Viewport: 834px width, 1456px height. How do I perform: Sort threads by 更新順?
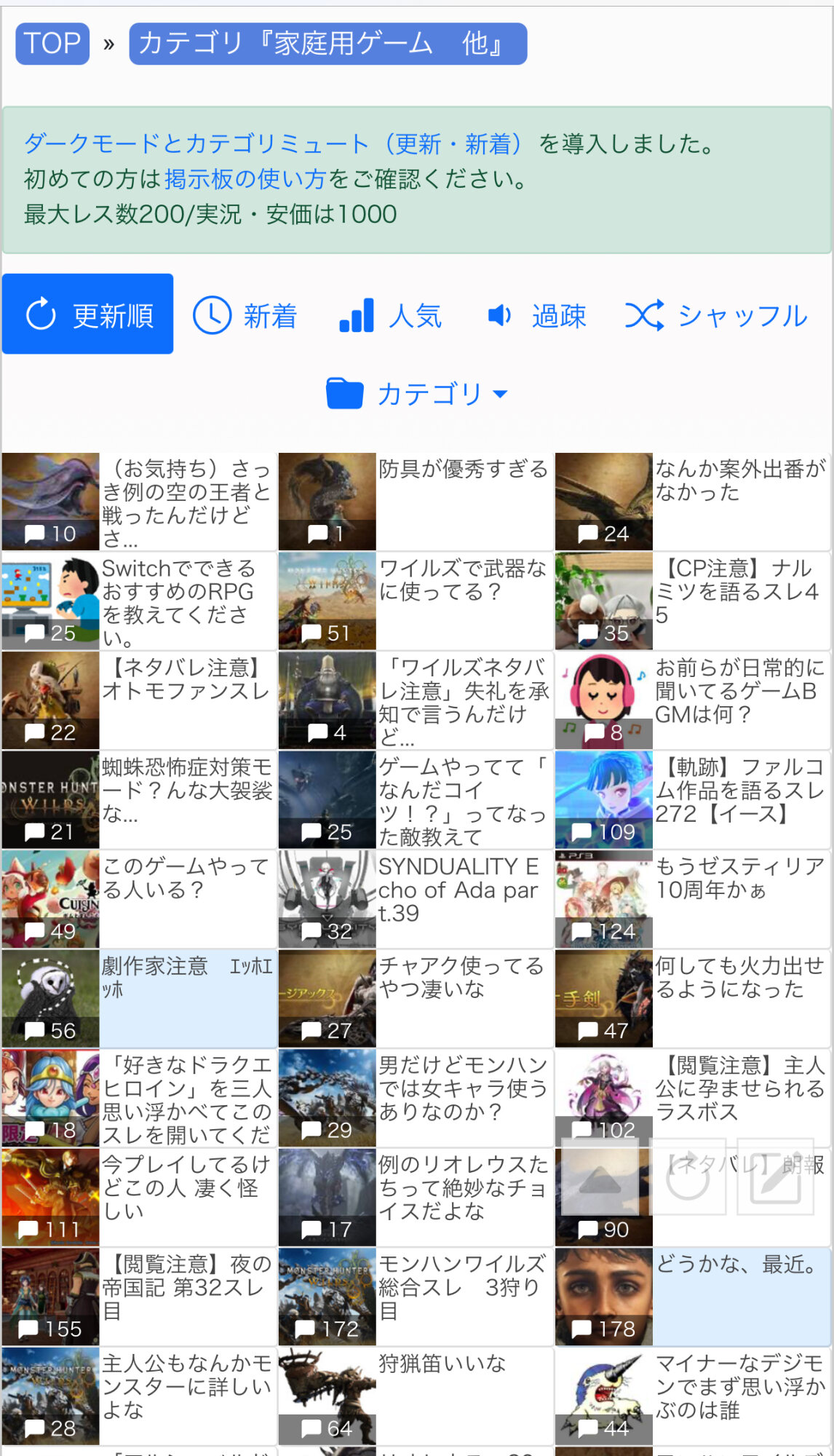coord(88,314)
